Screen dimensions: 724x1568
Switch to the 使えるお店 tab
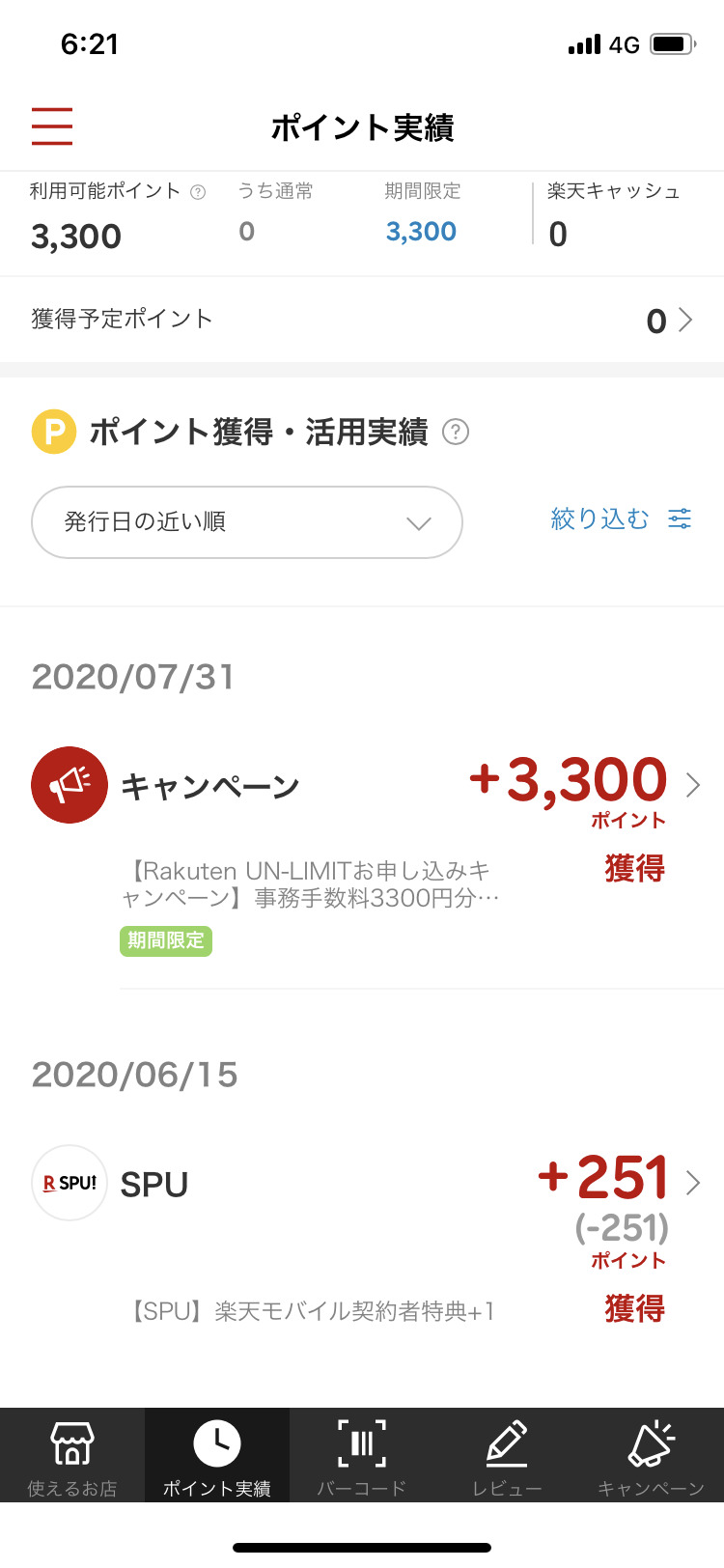pos(72,1456)
